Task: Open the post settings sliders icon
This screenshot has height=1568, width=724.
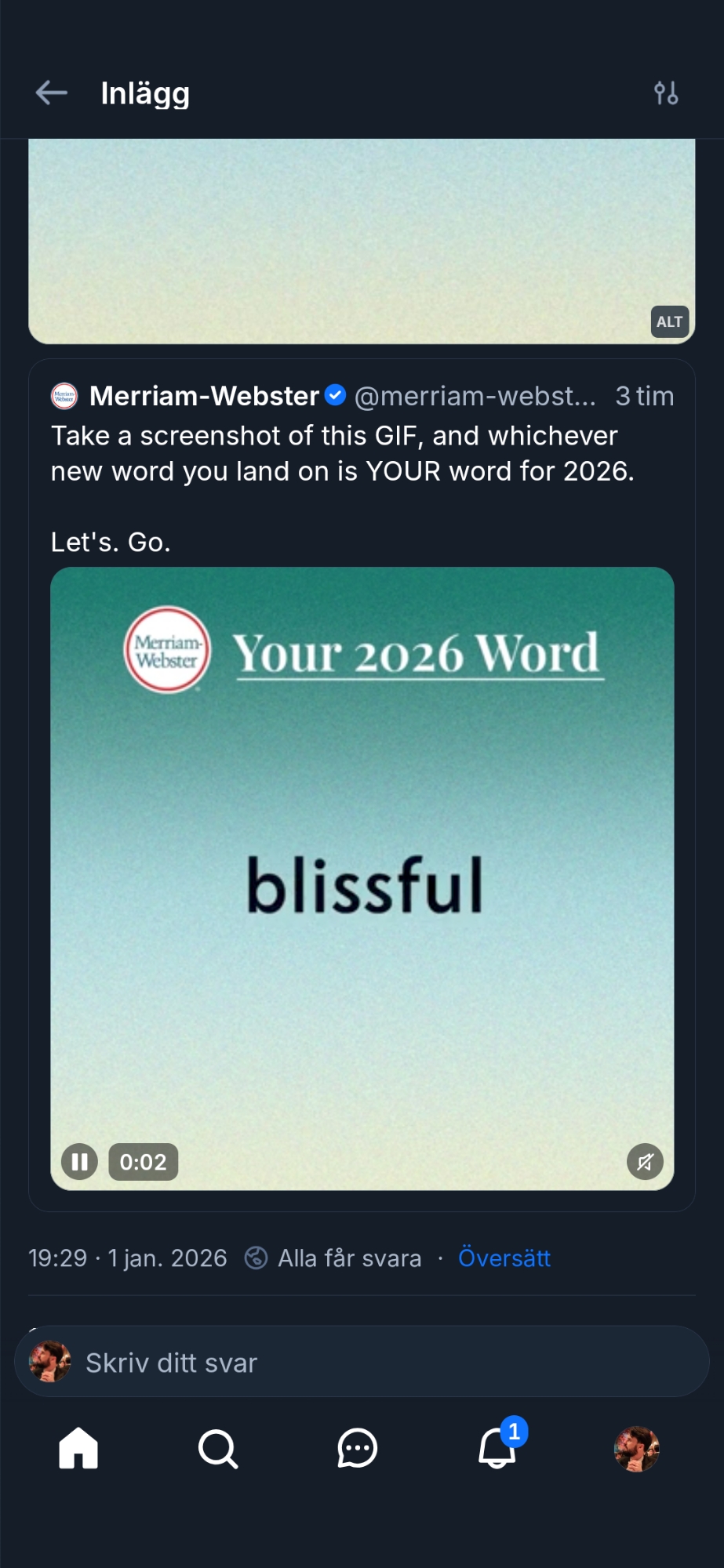Action: [666, 93]
